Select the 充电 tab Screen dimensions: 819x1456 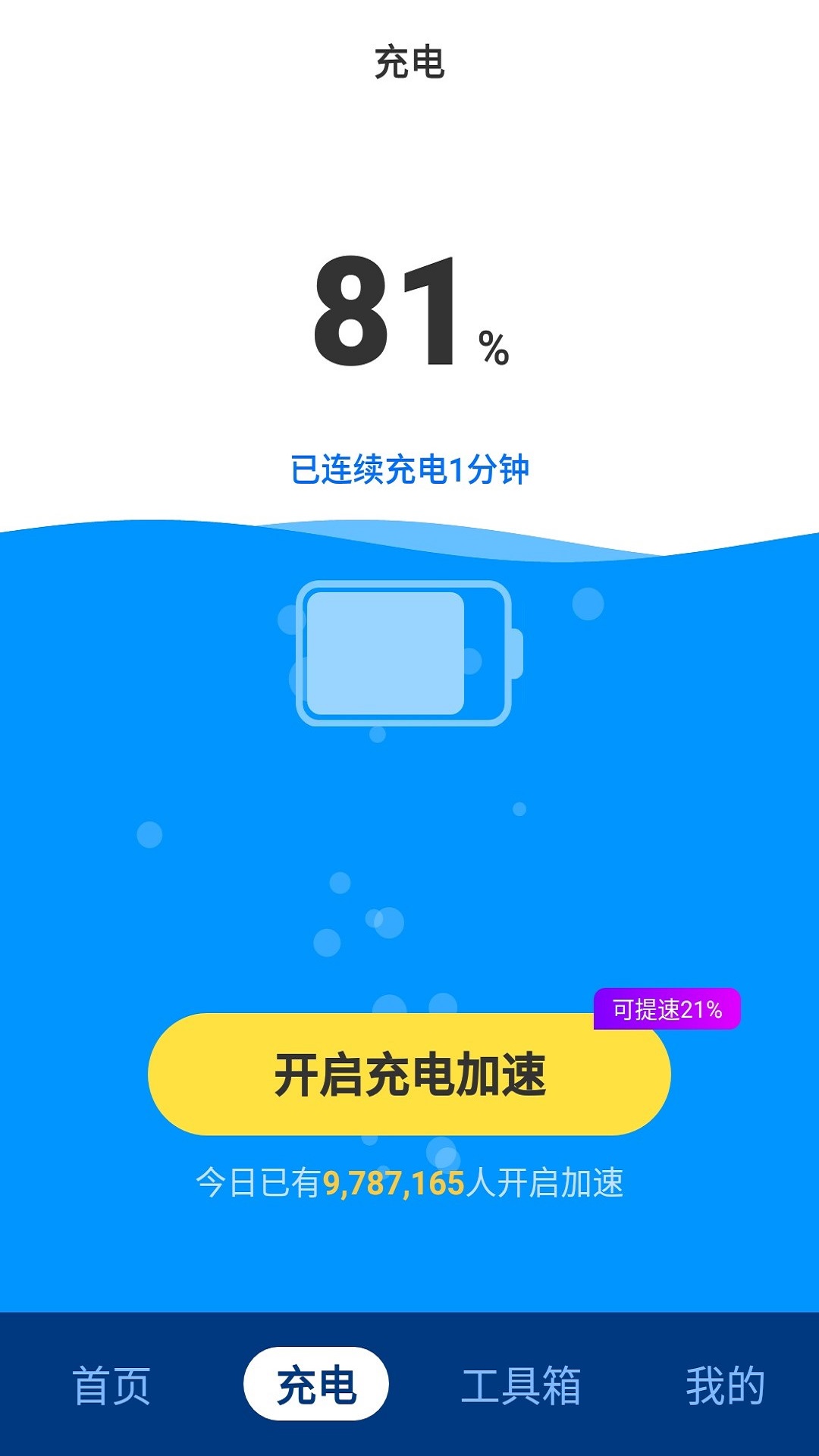click(x=316, y=1384)
